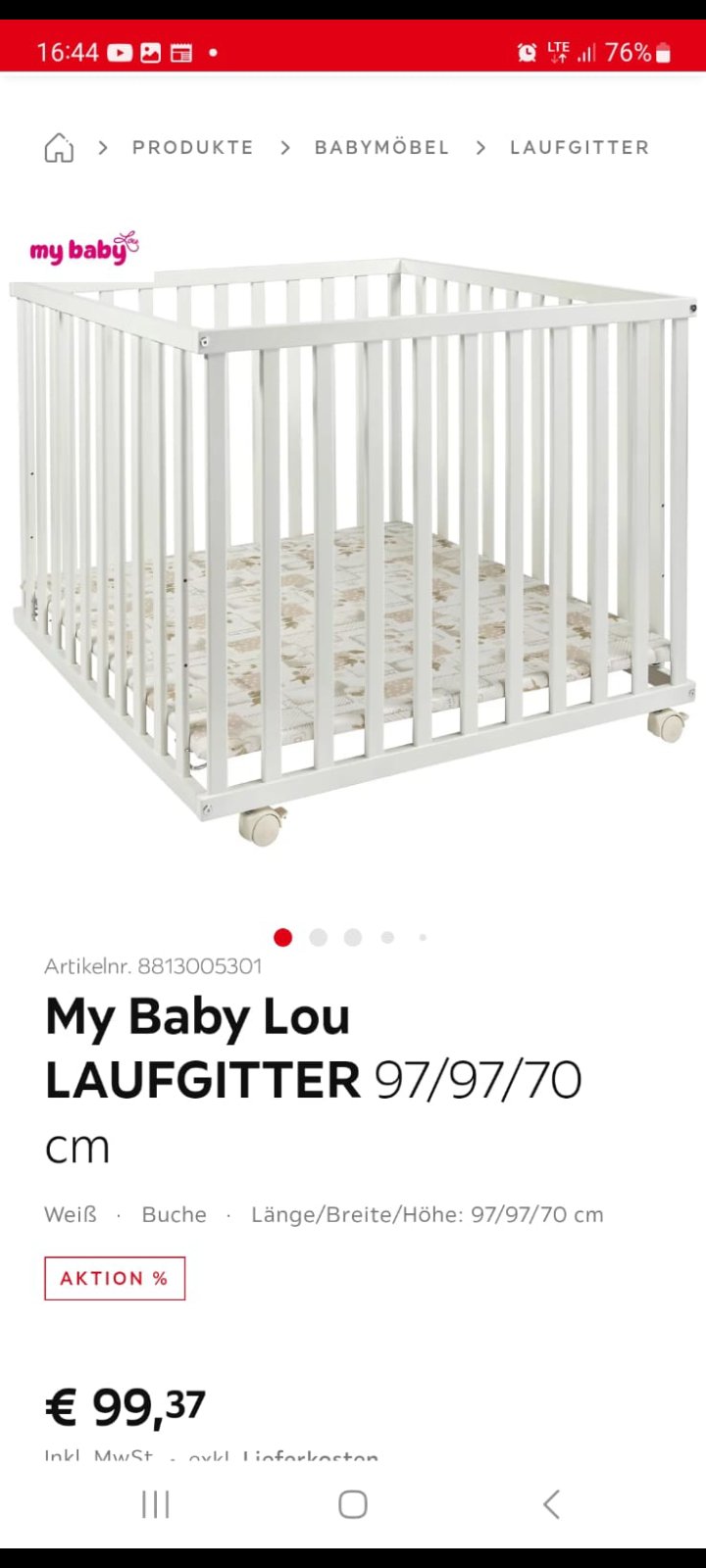Viewport: 706px width, 1568px height.
Task: Enlarge the playpen product image
Action: (x=353, y=549)
